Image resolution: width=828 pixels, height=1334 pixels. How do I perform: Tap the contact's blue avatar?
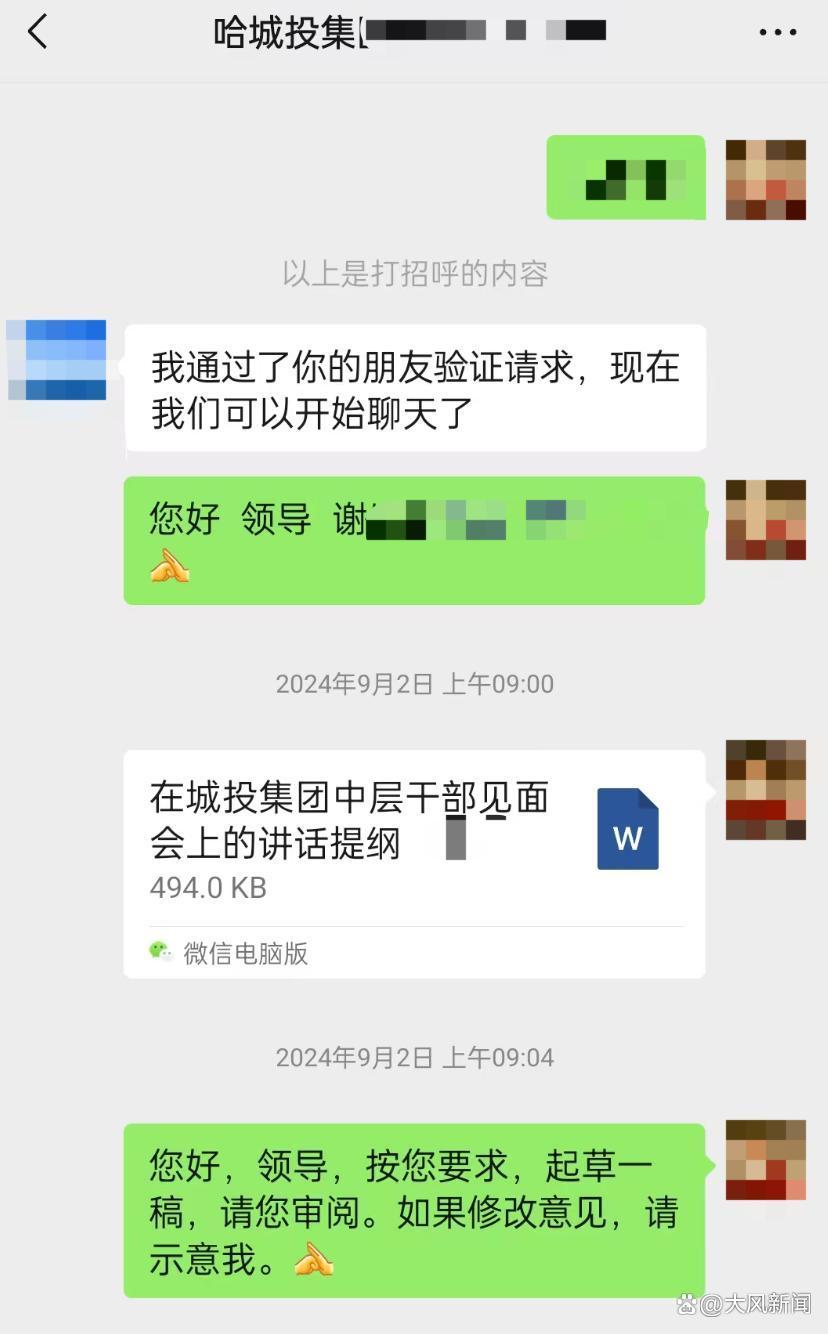57,360
